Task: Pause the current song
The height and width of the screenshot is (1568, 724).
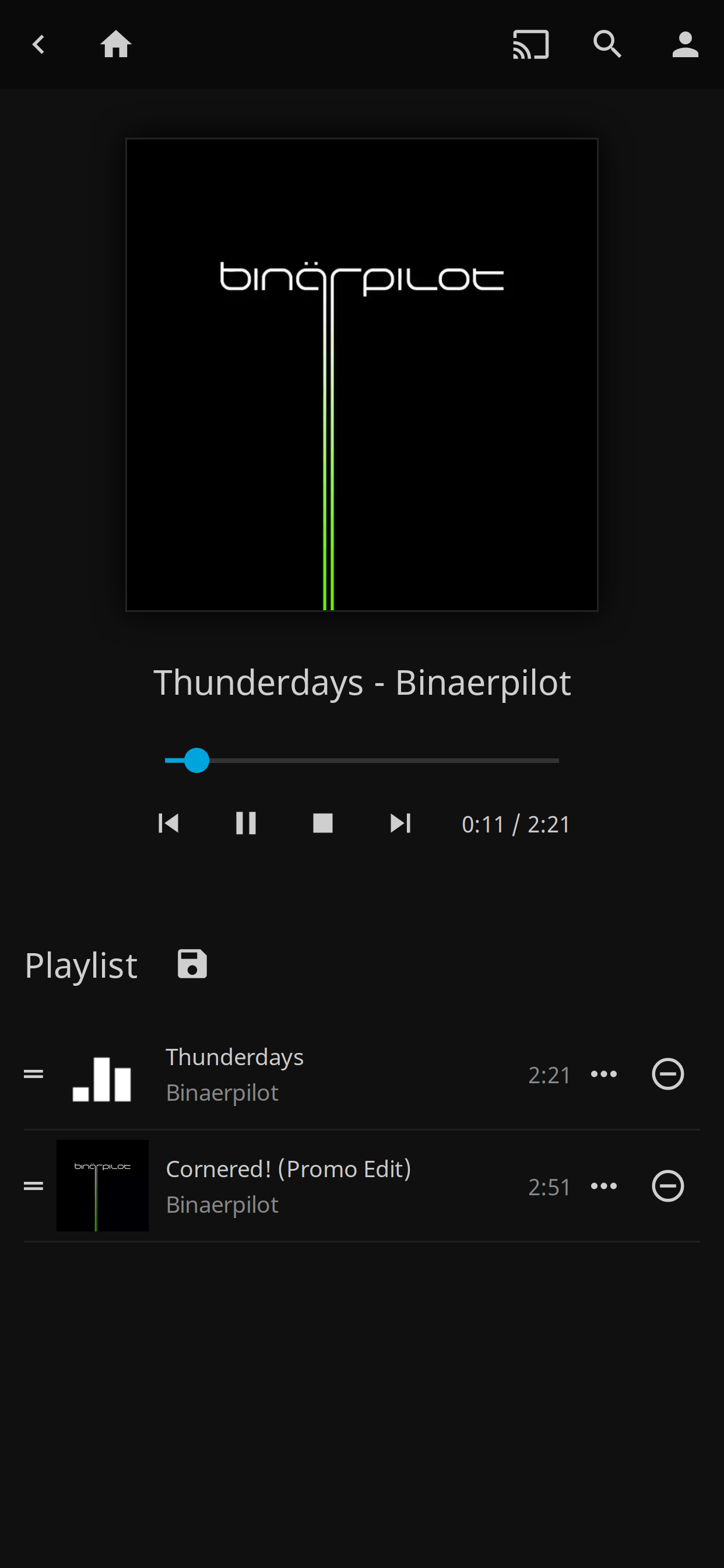Action: (246, 824)
